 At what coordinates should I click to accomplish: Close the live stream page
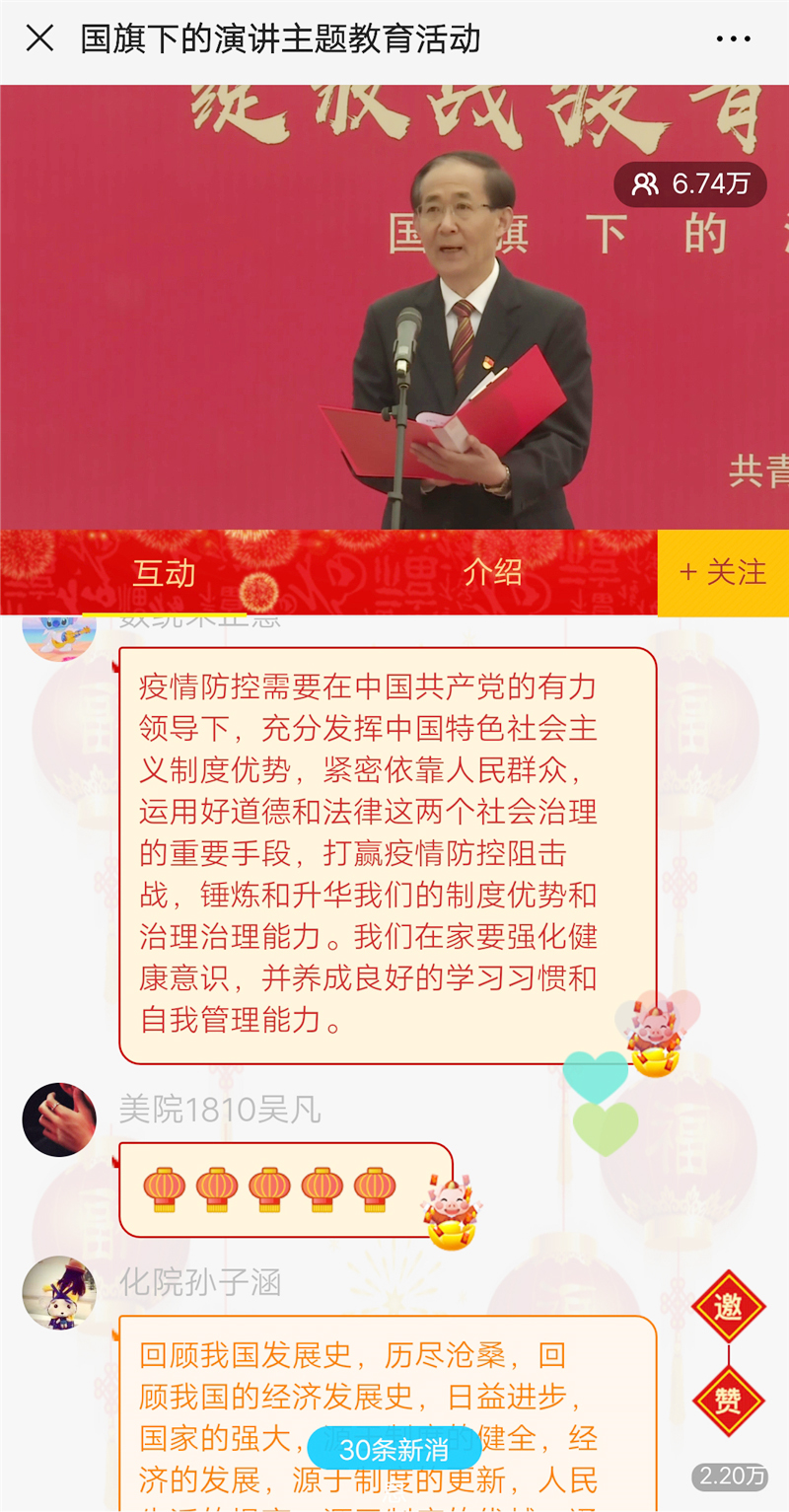click(x=39, y=39)
